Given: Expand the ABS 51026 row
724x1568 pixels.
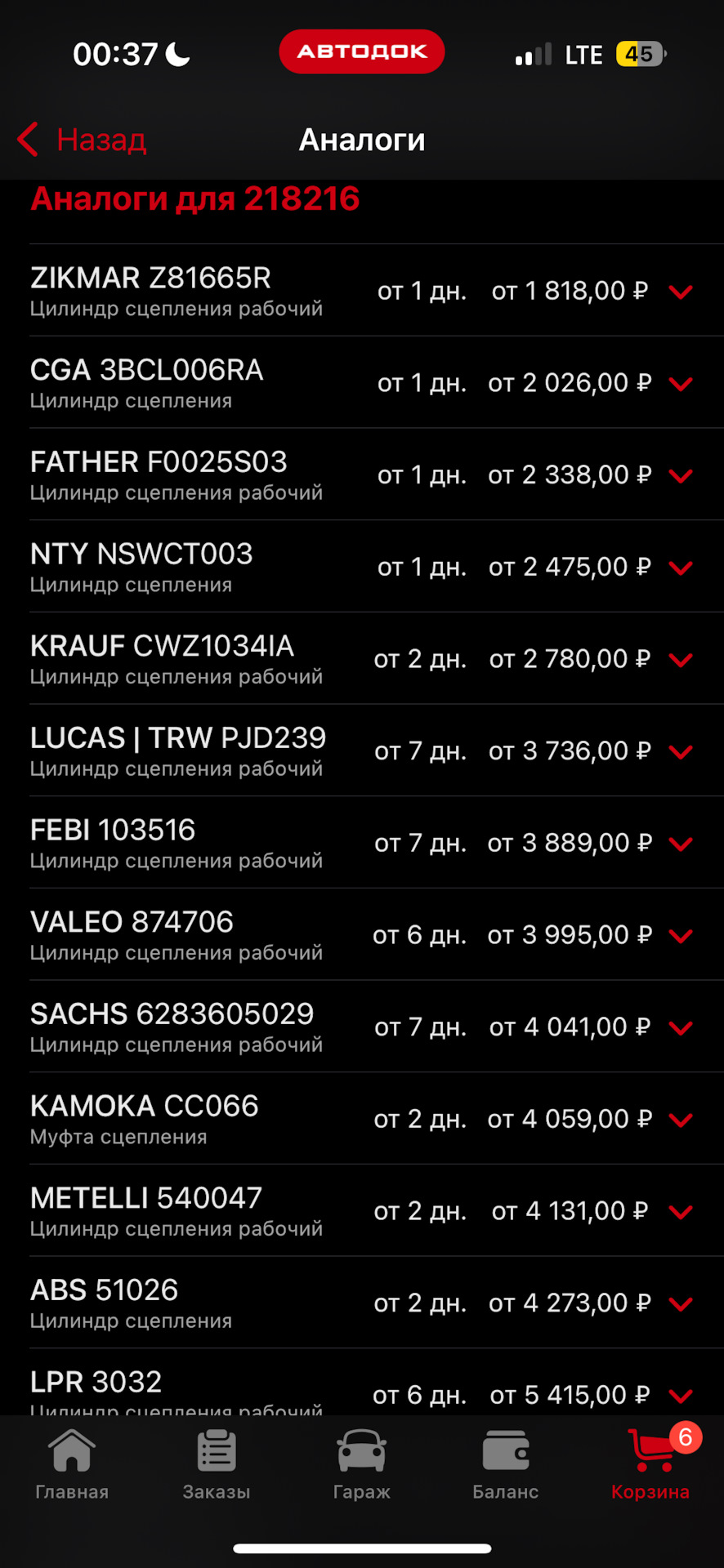Looking at the screenshot, I should (x=681, y=1303).
